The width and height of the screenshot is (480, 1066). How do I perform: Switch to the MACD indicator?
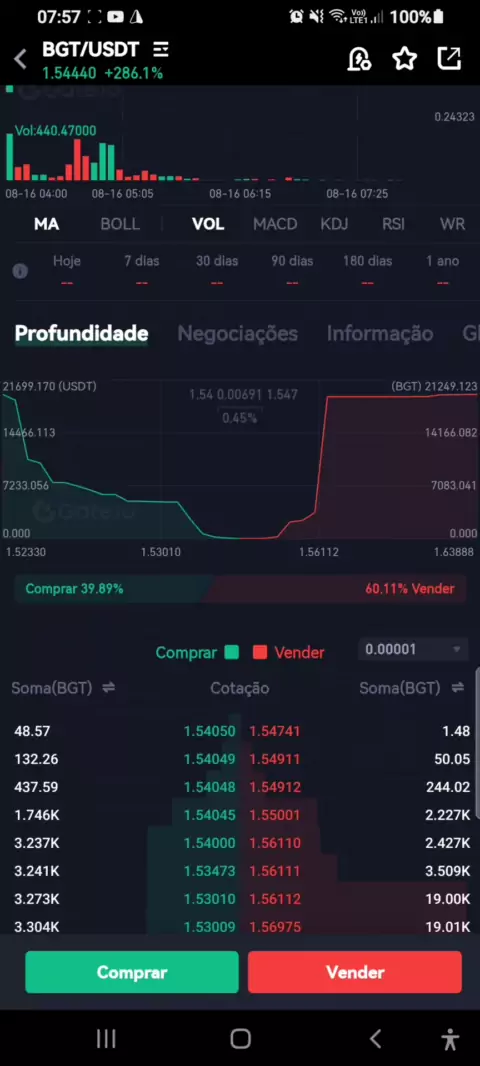point(275,224)
